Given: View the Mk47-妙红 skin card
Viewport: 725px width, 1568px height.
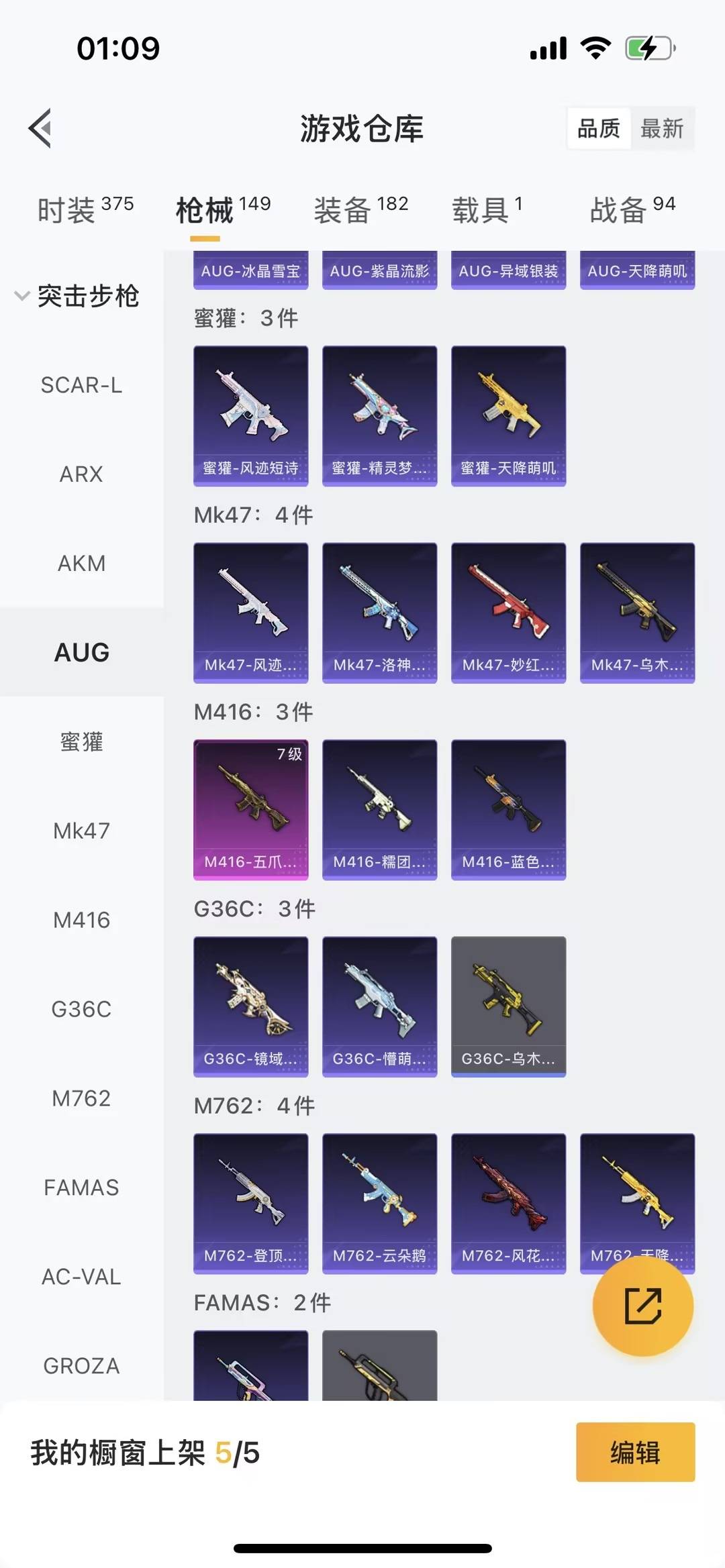Looking at the screenshot, I should tap(508, 613).
